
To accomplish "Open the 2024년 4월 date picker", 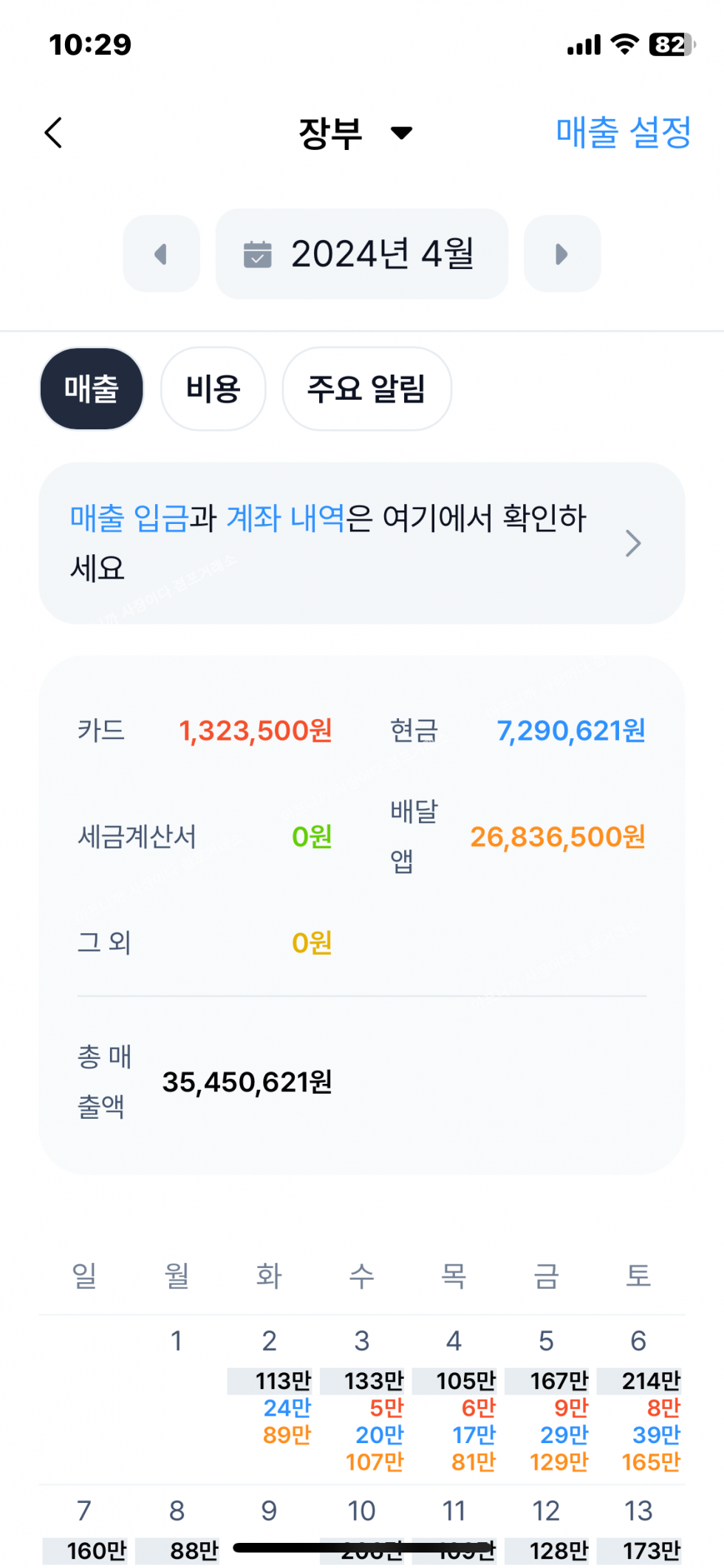I will click(x=361, y=254).
